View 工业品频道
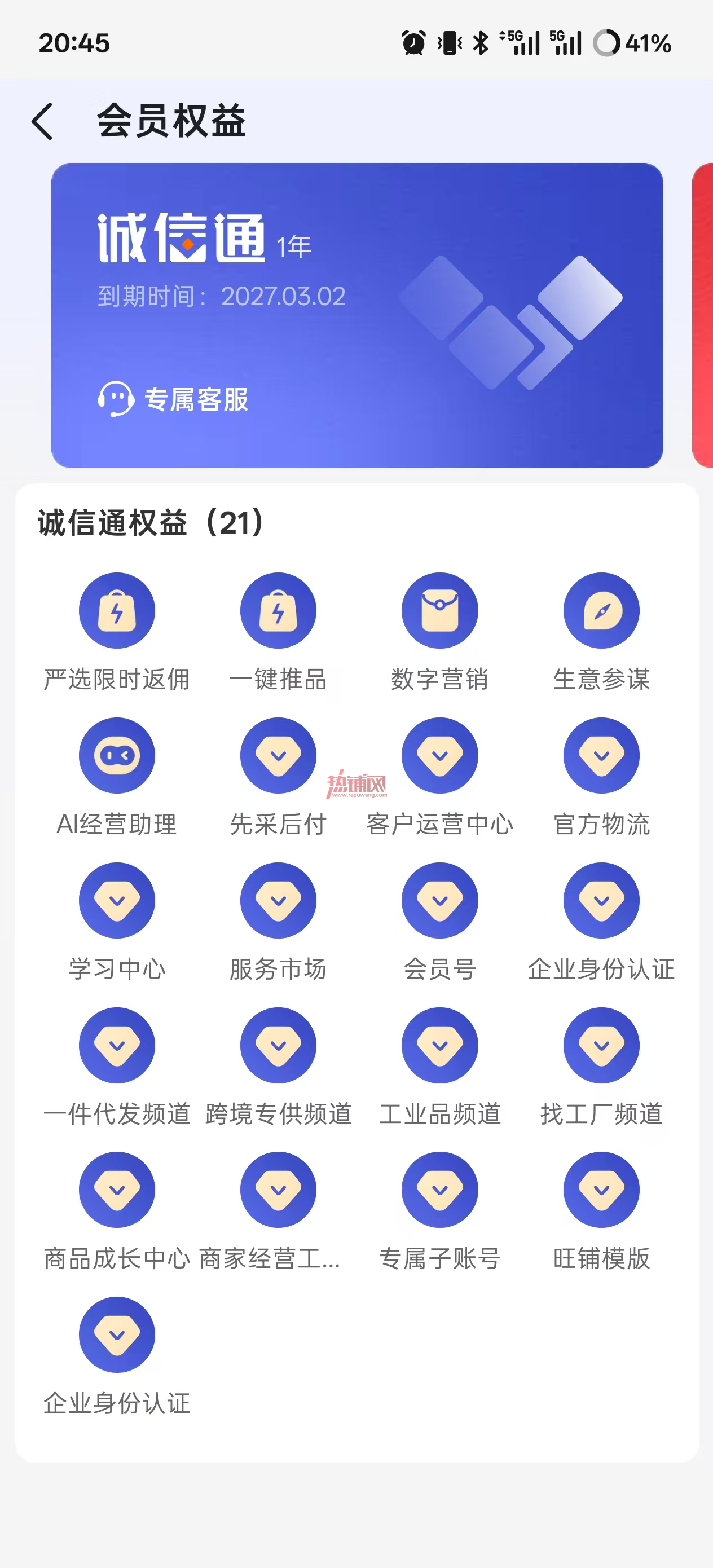 (439, 1067)
